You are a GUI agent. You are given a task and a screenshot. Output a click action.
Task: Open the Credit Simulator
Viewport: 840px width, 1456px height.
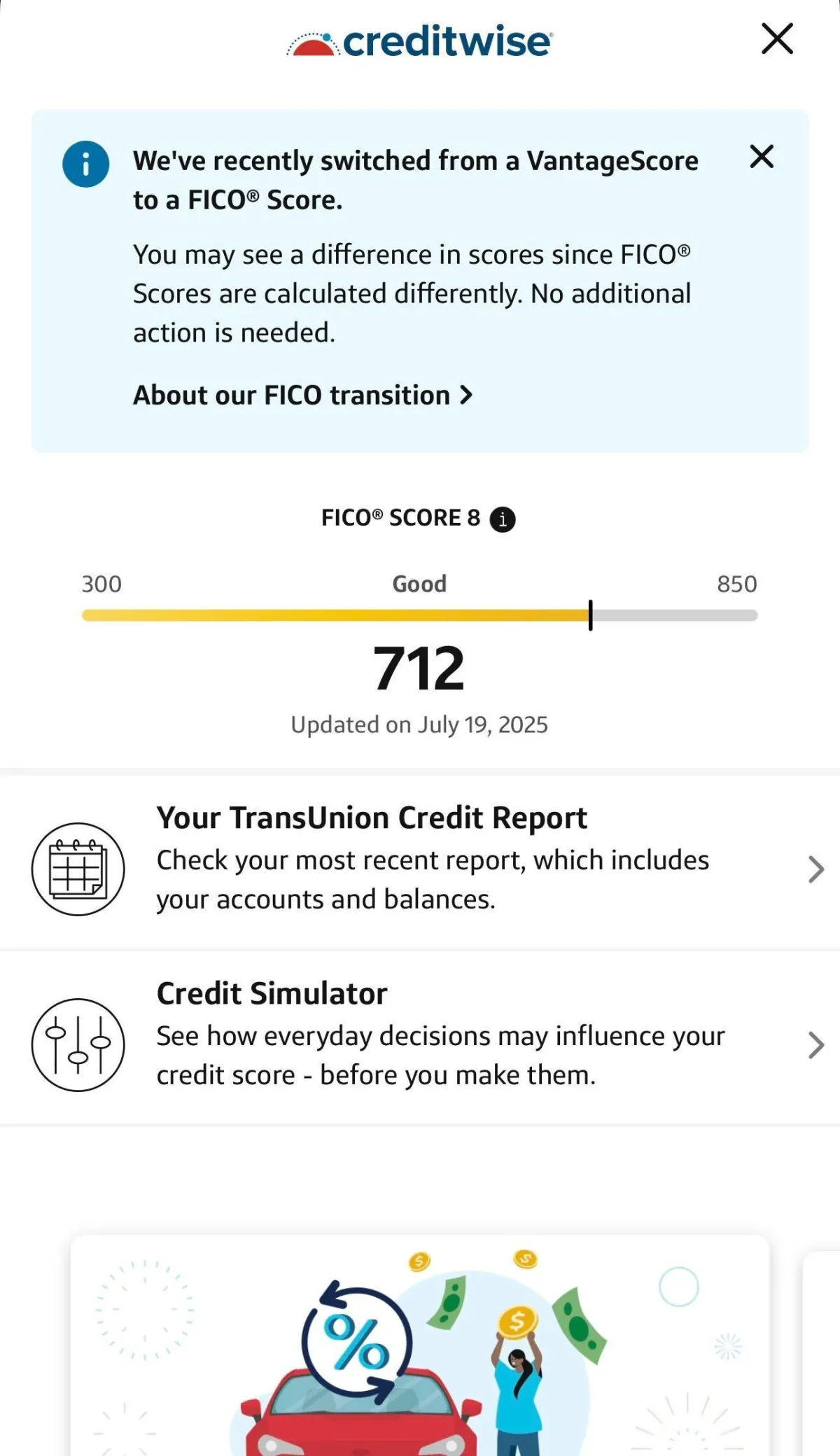pyautogui.click(x=420, y=1036)
